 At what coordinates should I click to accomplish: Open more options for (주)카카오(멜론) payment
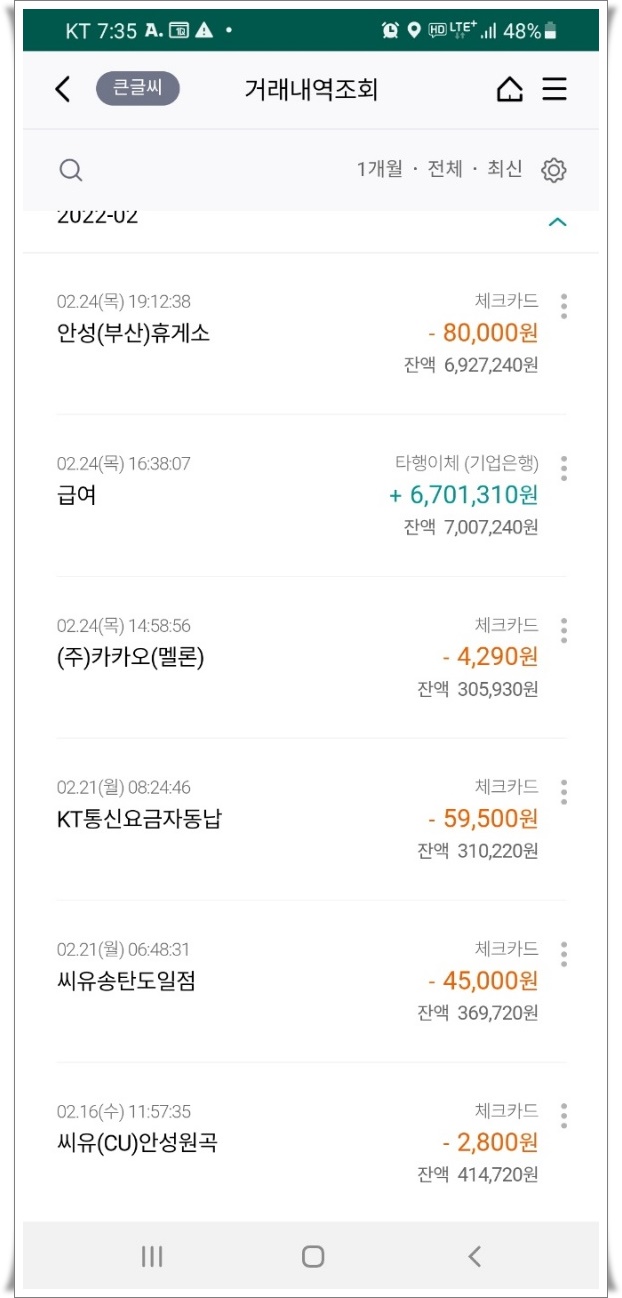coord(564,630)
